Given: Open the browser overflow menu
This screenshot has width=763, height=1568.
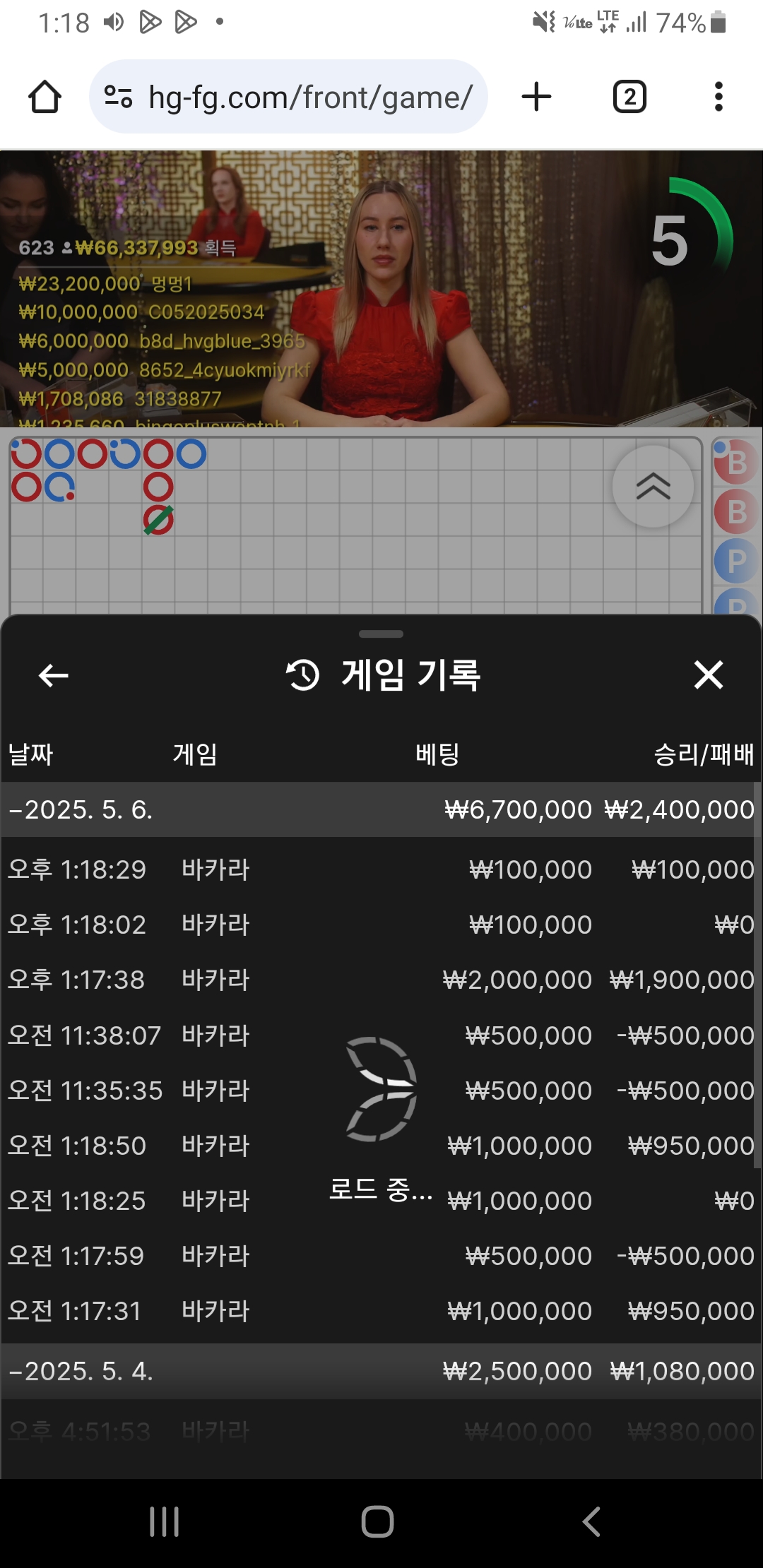Looking at the screenshot, I should [718, 97].
